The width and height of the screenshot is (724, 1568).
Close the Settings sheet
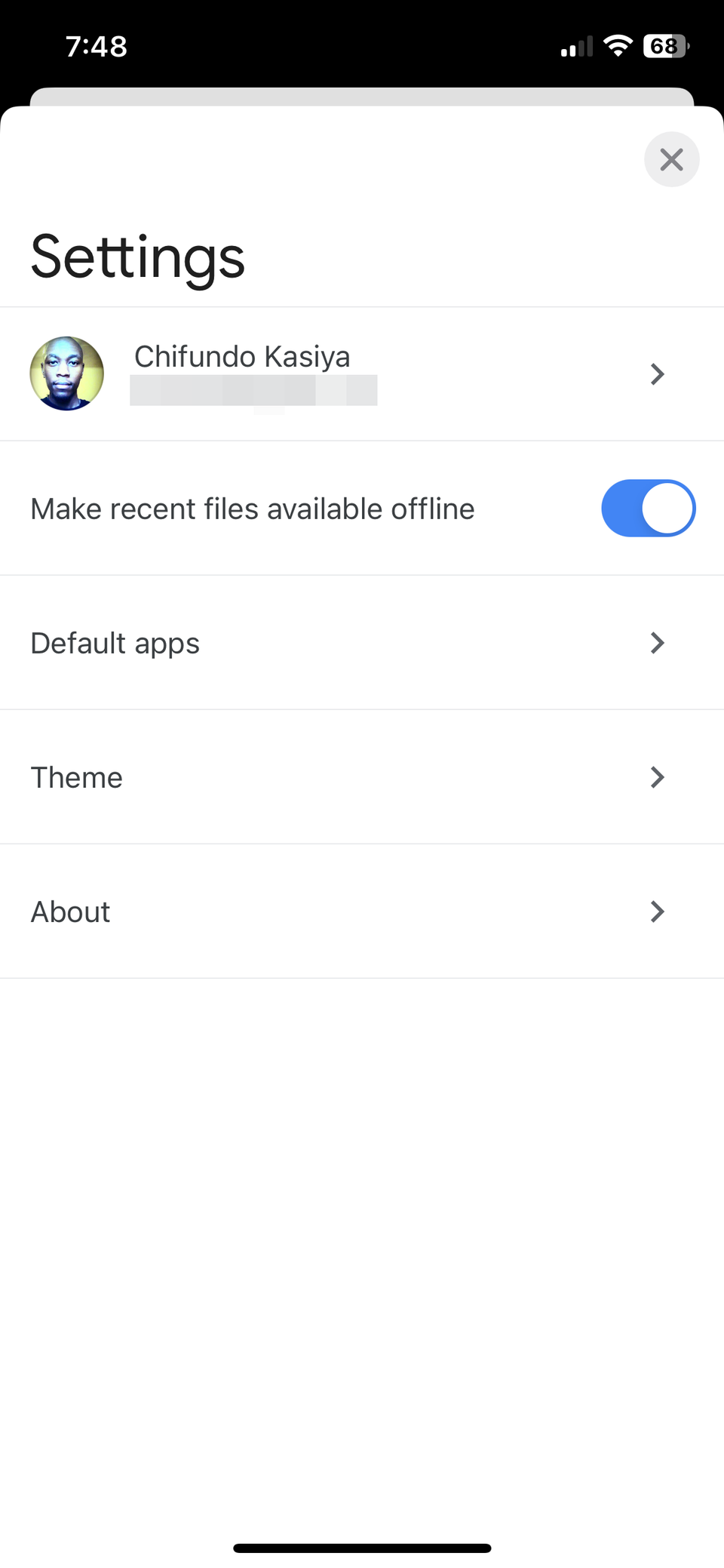[671, 159]
